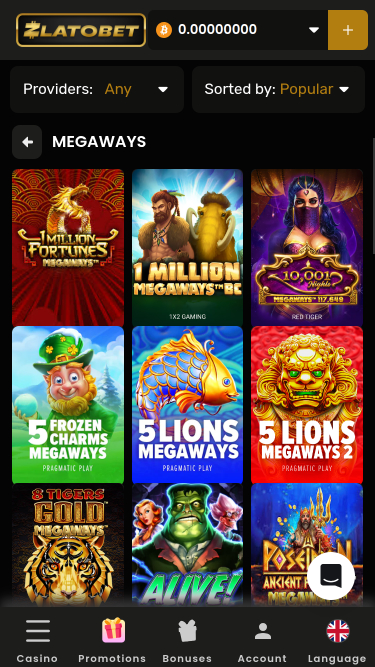This screenshot has height=667, width=375.
Task: Go to the Promotions tab
Action: point(112,640)
